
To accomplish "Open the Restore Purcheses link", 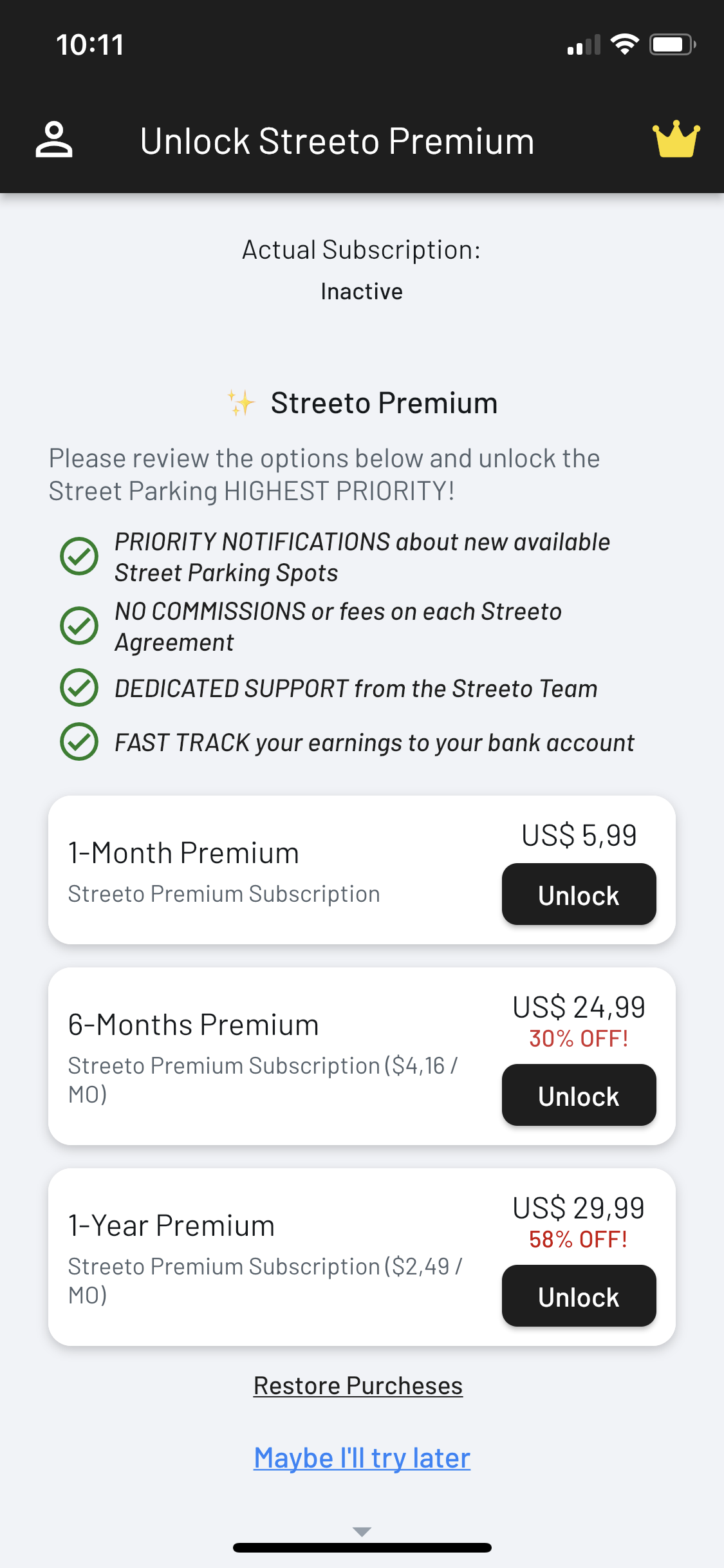I will click(x=358, y=1385).
